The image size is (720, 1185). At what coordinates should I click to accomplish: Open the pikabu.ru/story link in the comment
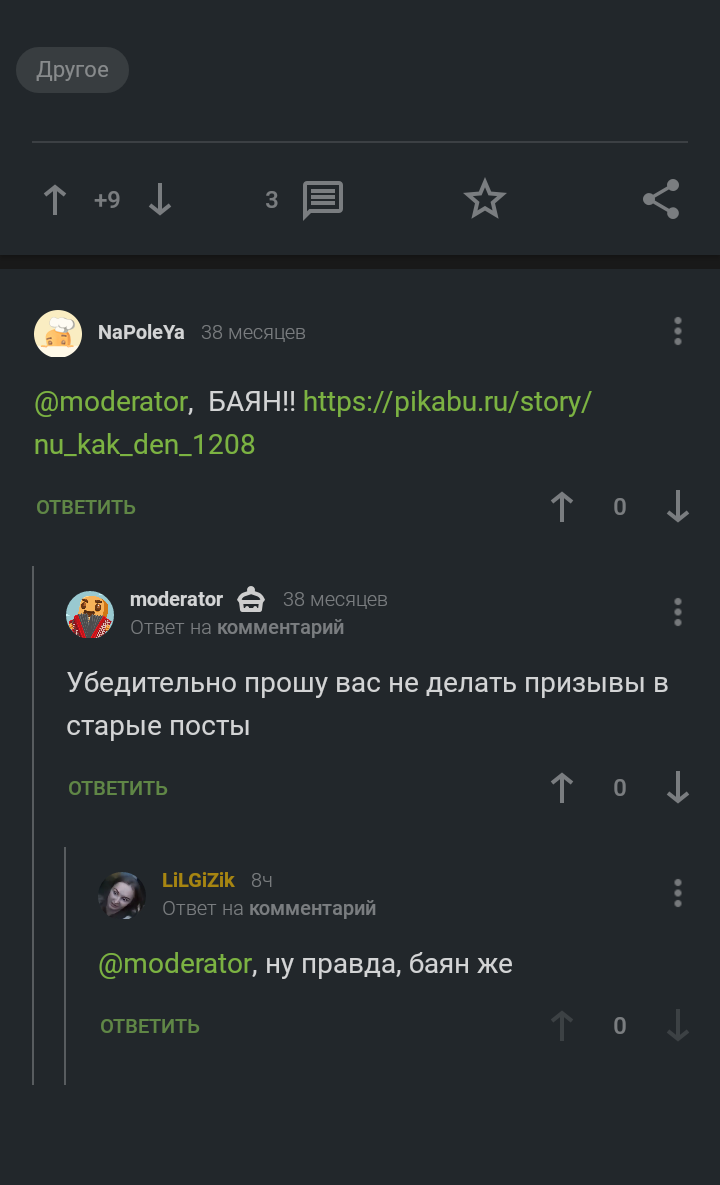(x=448, y=402)
